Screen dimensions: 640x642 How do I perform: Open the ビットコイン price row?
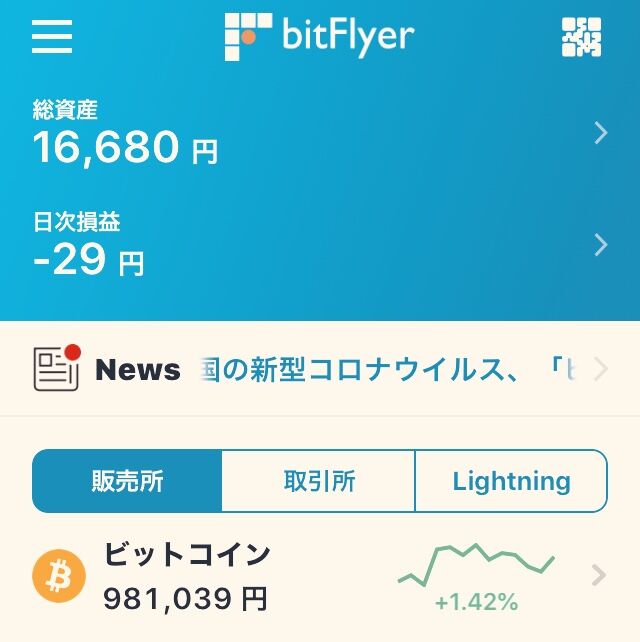(320, 577)
